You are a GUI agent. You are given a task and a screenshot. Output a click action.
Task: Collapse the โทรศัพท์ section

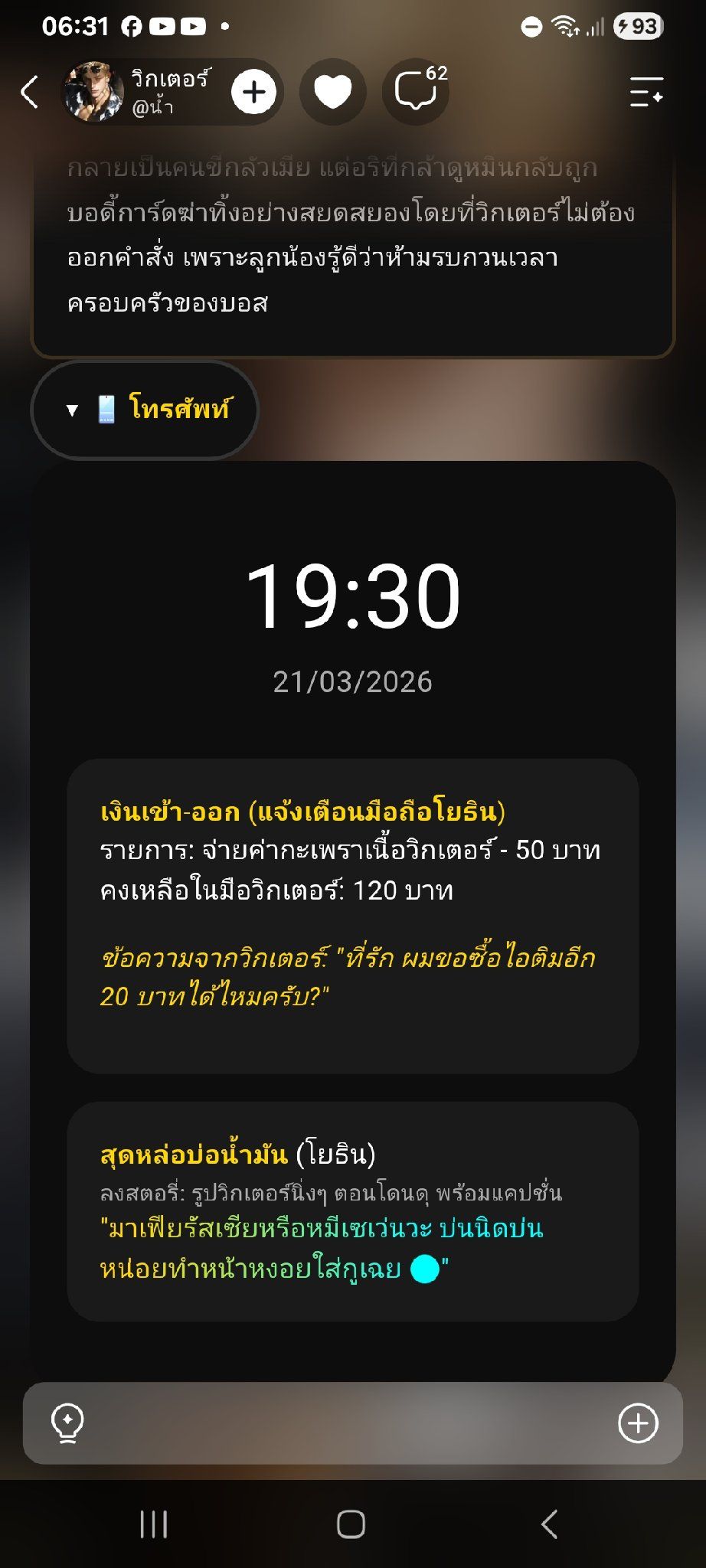pyautogui.click(x=145, y=410)
